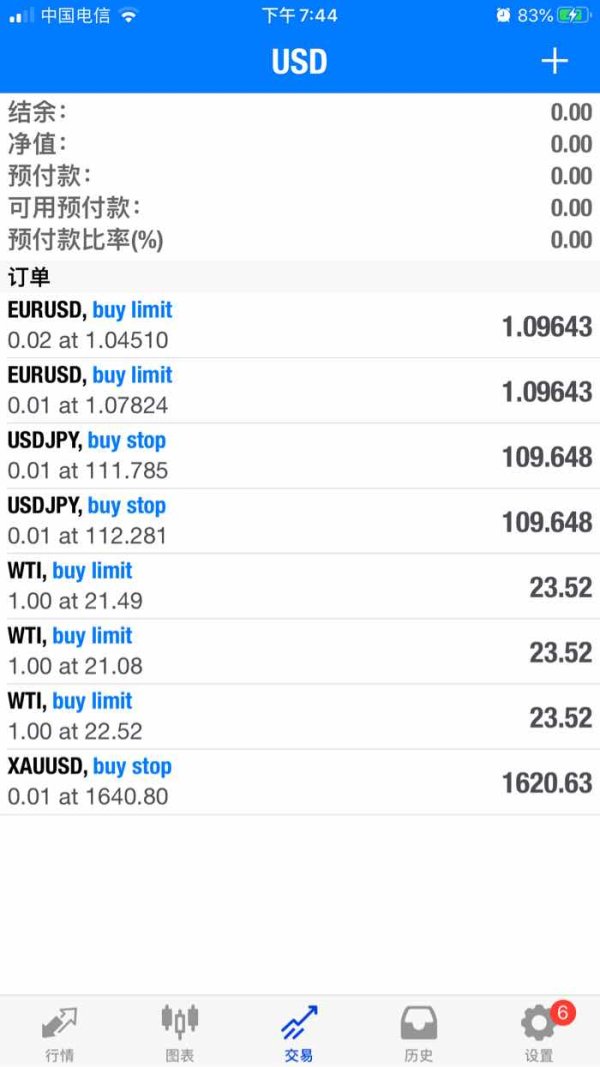Viewport: 600px width, 1067px height.
Task: Open XAUUSD buy stop order at 1640.80
Action: point(300,781)
